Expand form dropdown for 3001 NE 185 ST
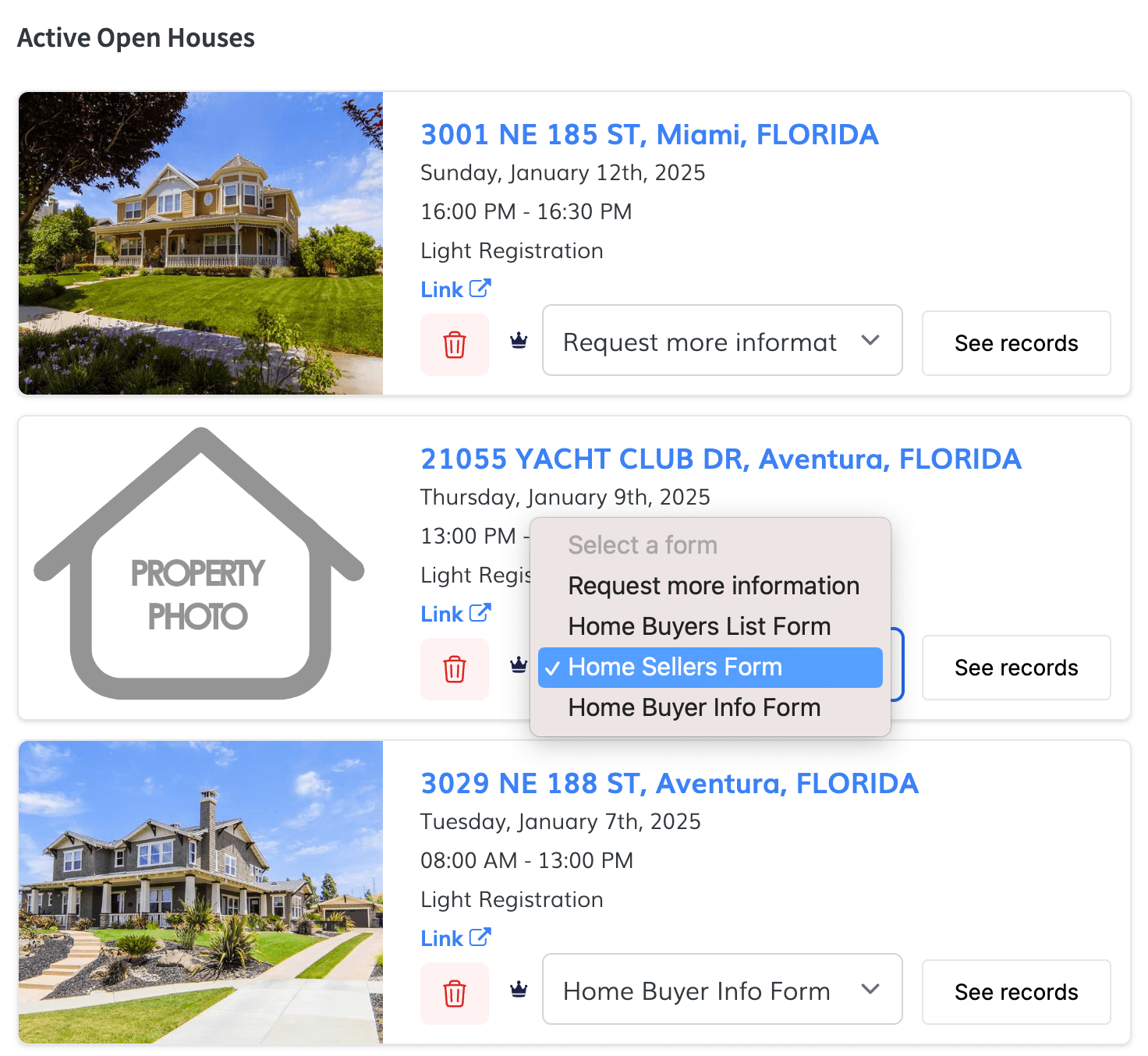 [x=721, y=341]
